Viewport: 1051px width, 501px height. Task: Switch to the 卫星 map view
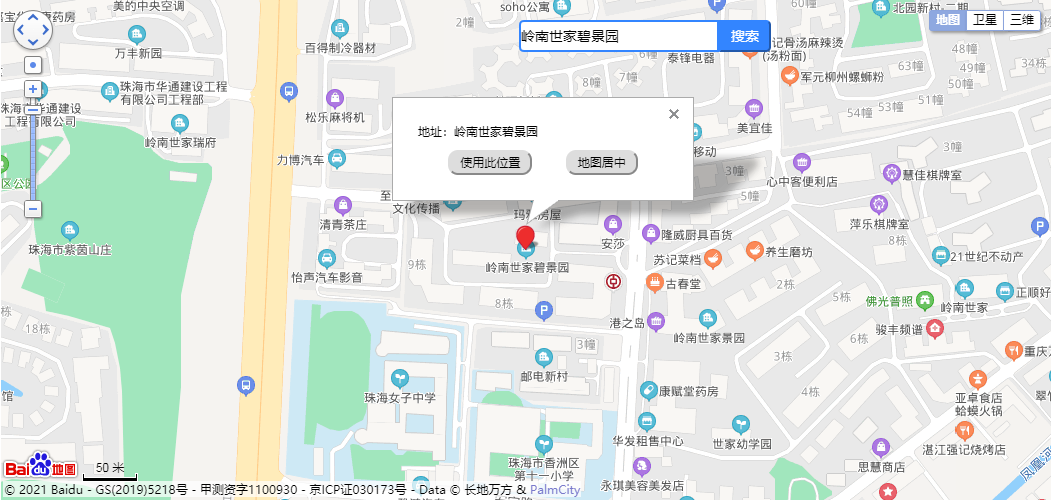(x=985, y=20)
